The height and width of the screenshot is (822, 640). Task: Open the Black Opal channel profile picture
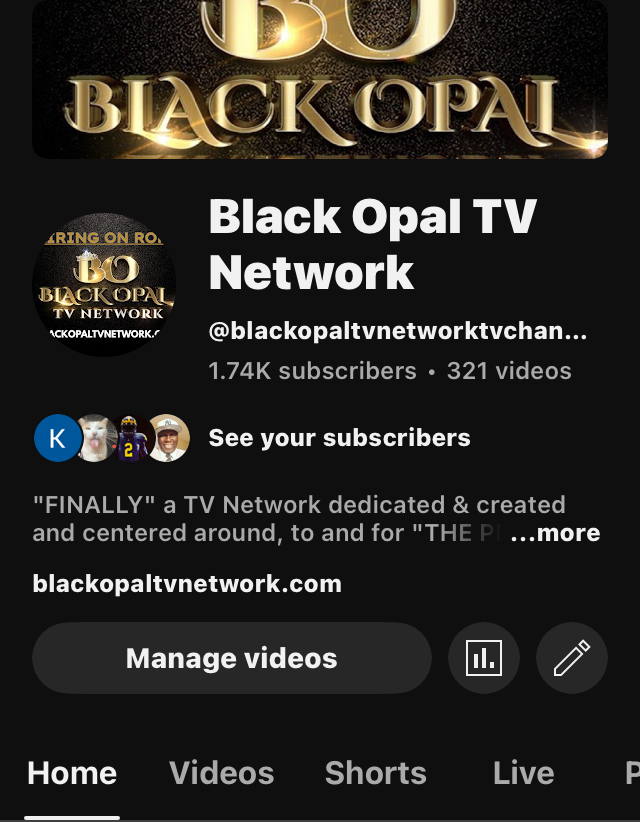tap(104, 285)
